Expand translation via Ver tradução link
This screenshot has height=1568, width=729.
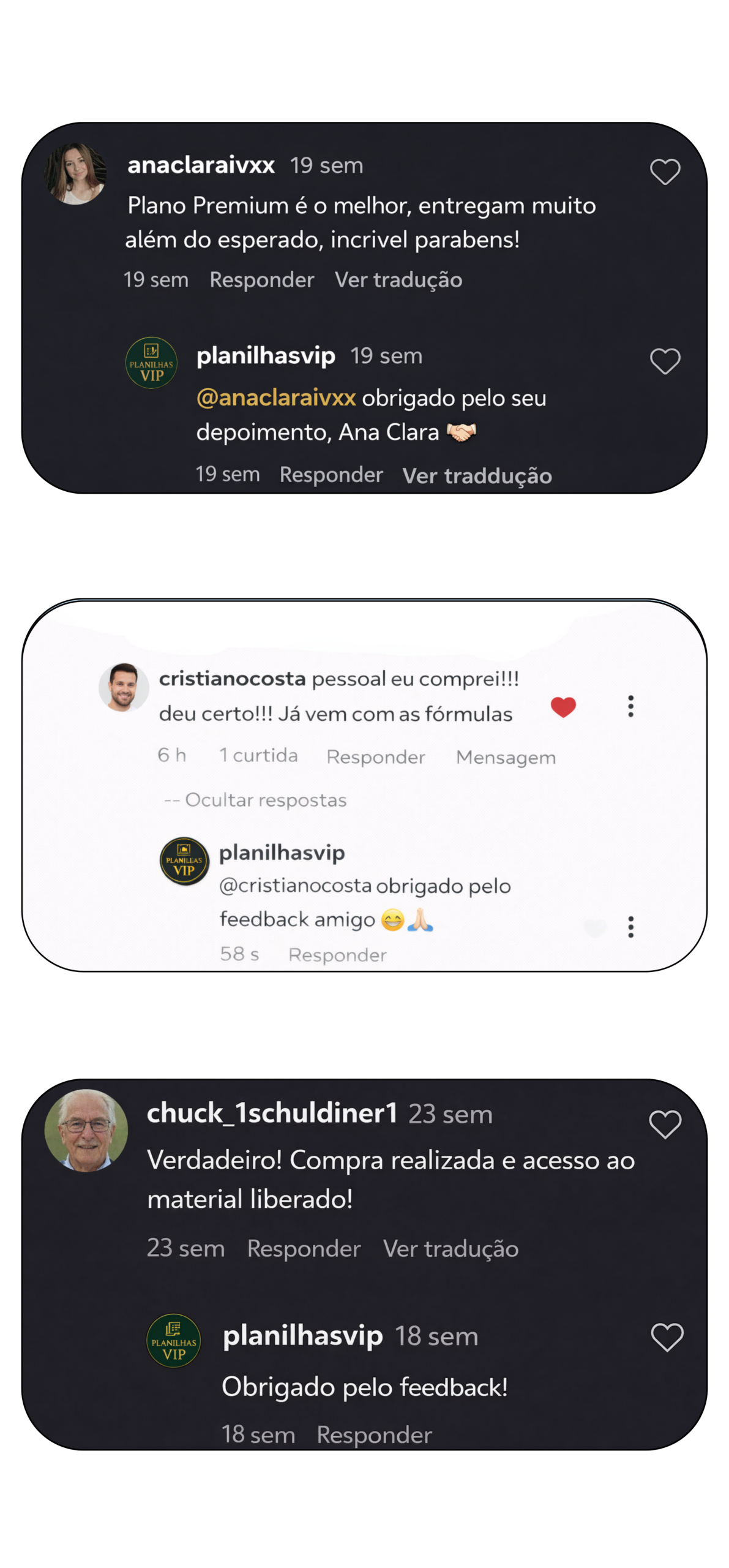[398, 279]
